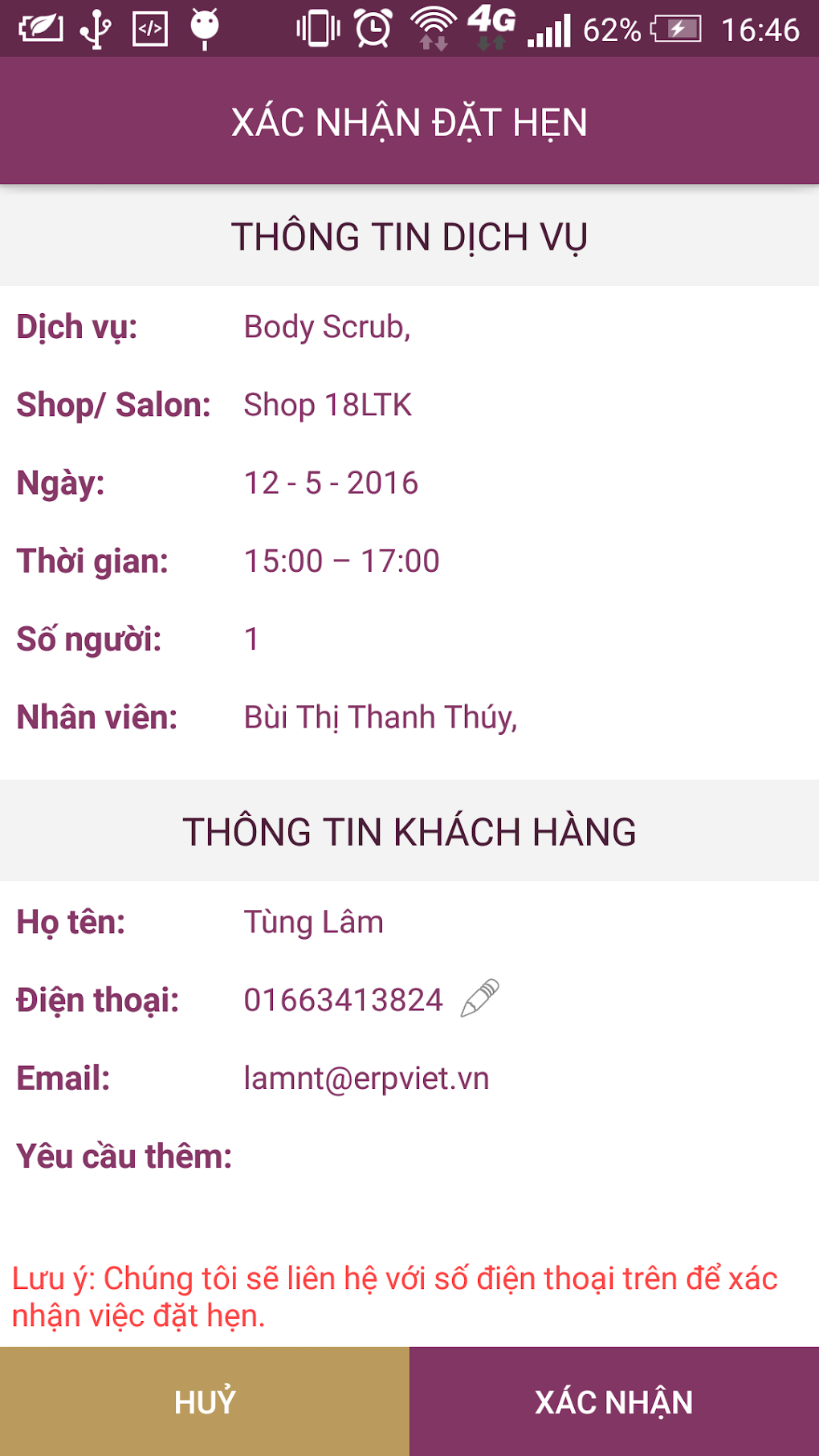Edit the phone number with pencil icon
819x1456 pixels.
click(480, 998)
